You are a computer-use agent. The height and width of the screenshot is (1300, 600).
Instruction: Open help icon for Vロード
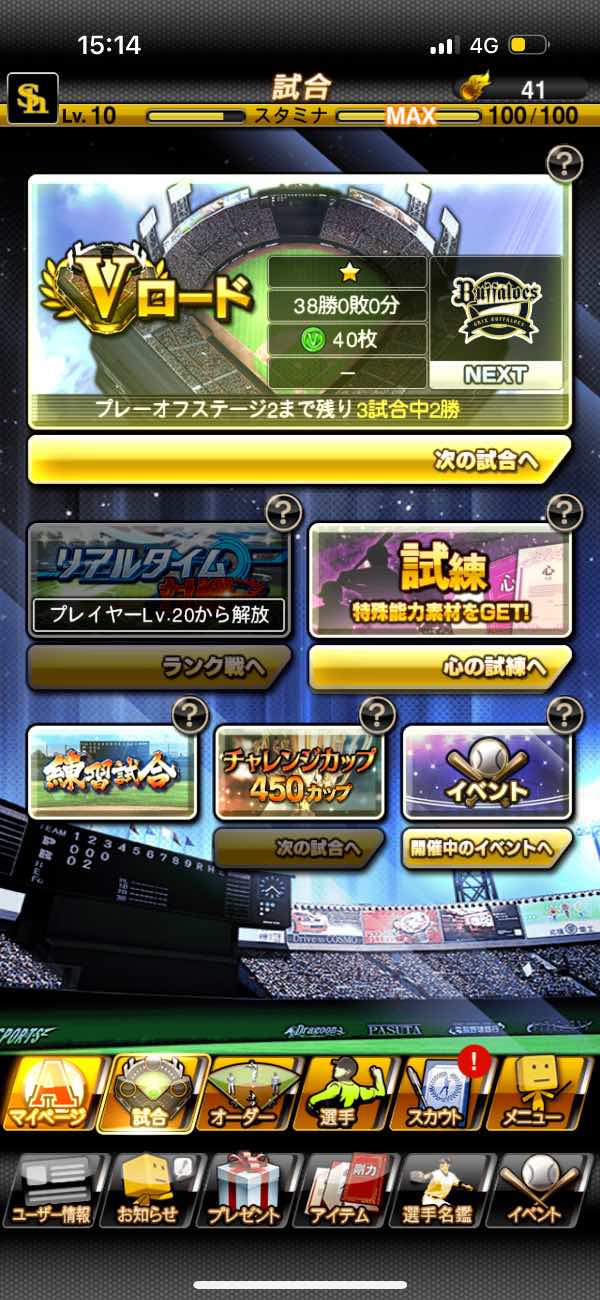[x=565, y=163]
